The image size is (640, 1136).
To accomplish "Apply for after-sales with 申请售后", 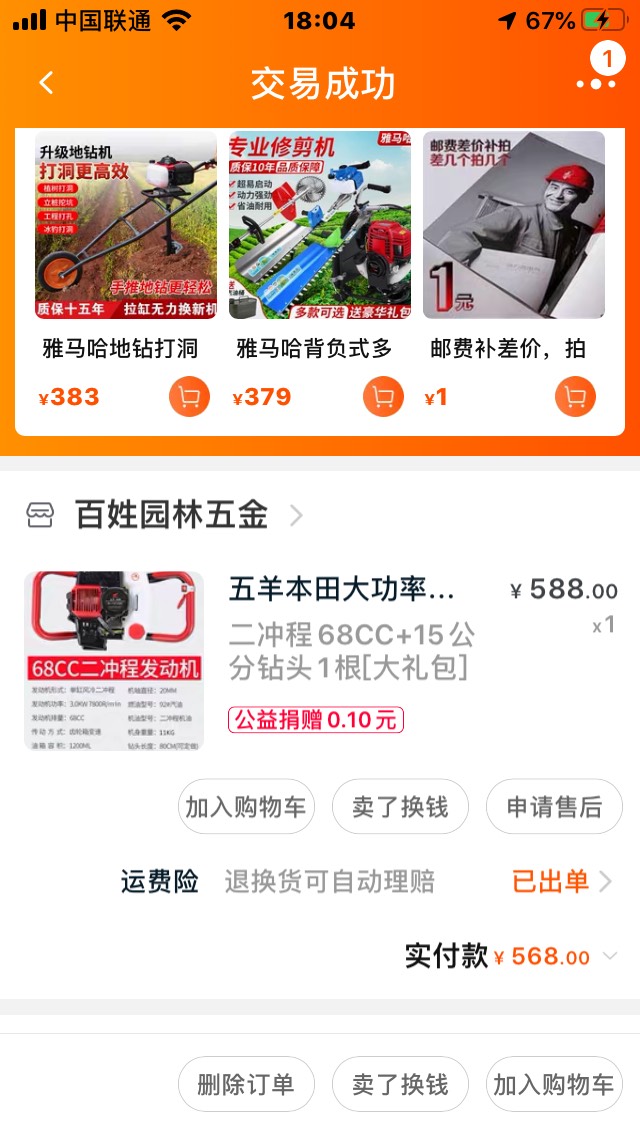I will click(x=554, y=807).
